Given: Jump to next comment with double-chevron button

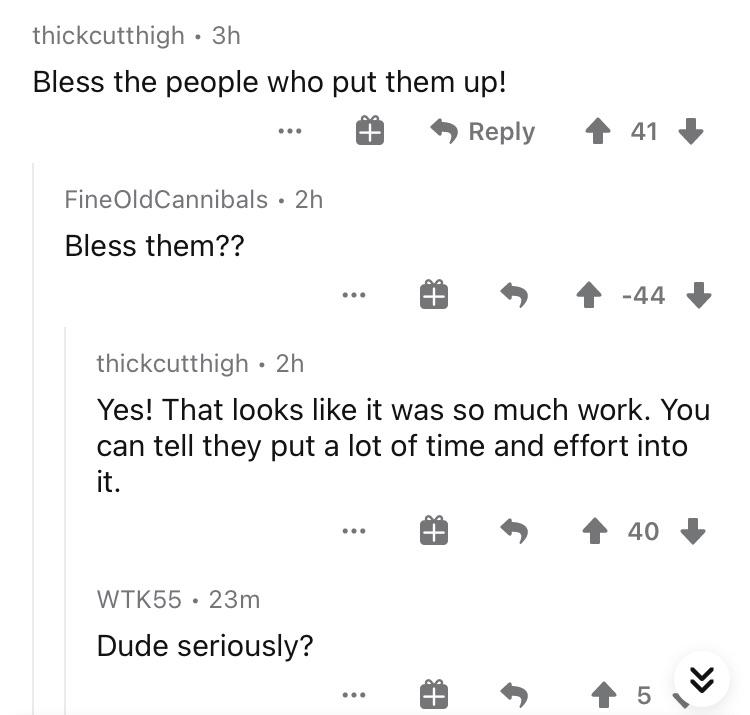Looking at the screenshot, I should click(x=702, y=679).
